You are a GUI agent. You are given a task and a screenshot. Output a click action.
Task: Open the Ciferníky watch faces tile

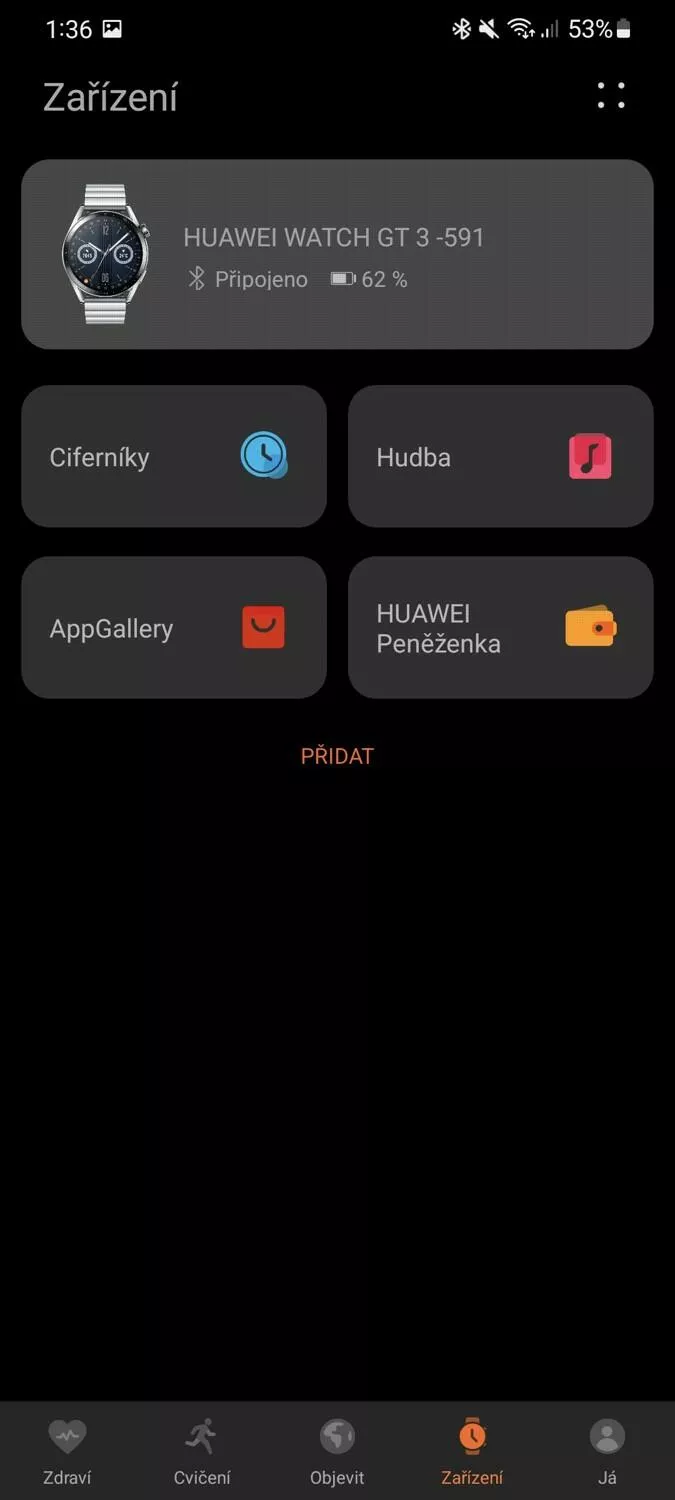click(174, 457)
